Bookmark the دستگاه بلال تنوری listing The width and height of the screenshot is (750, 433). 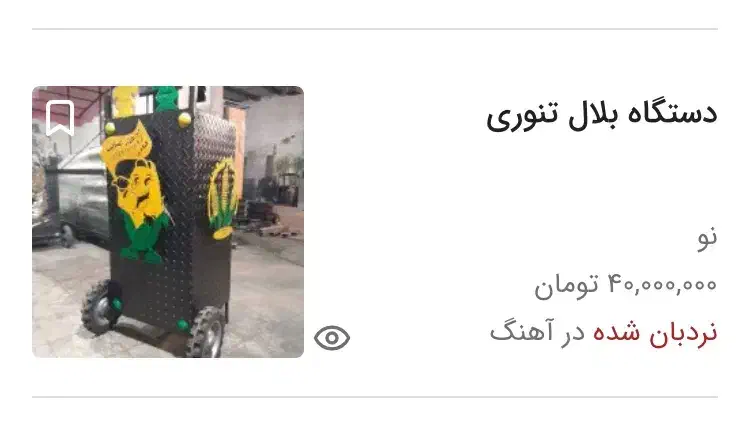[x=60, y=118]
